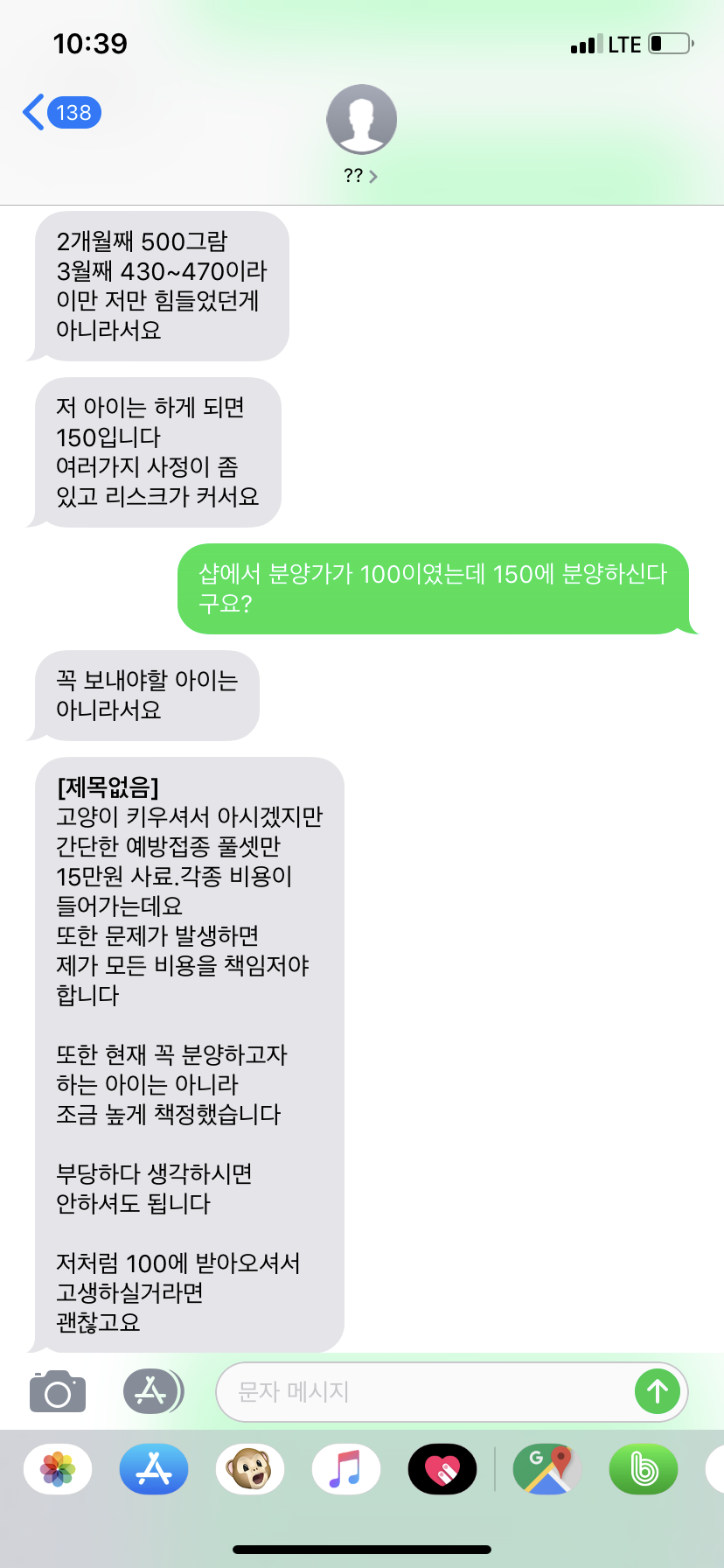The image size is (724, 1568).
Task: Toggle the iMessage app drawer button
Action: point(152,1391)
